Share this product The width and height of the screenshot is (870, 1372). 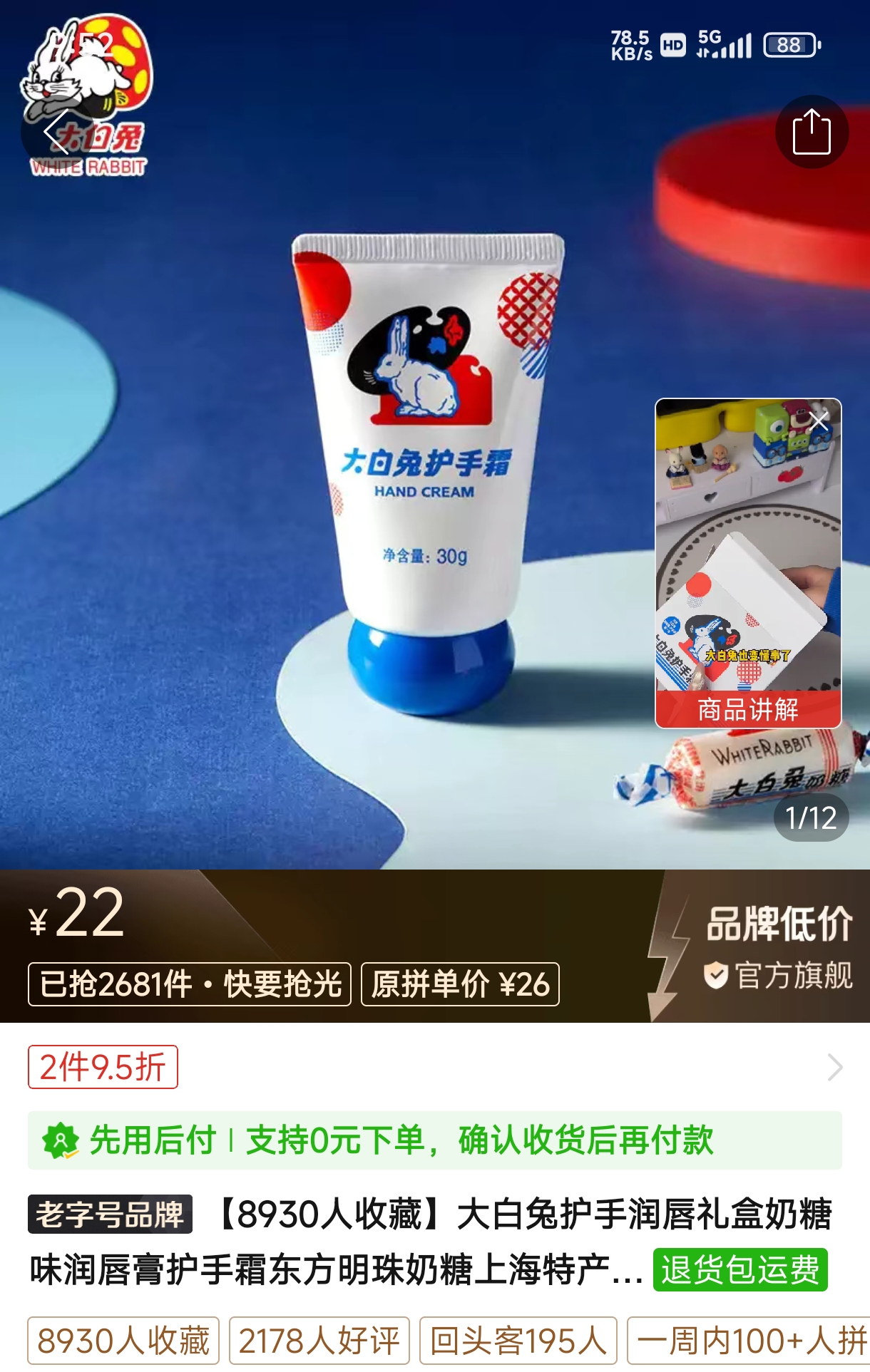pos(812,132)
